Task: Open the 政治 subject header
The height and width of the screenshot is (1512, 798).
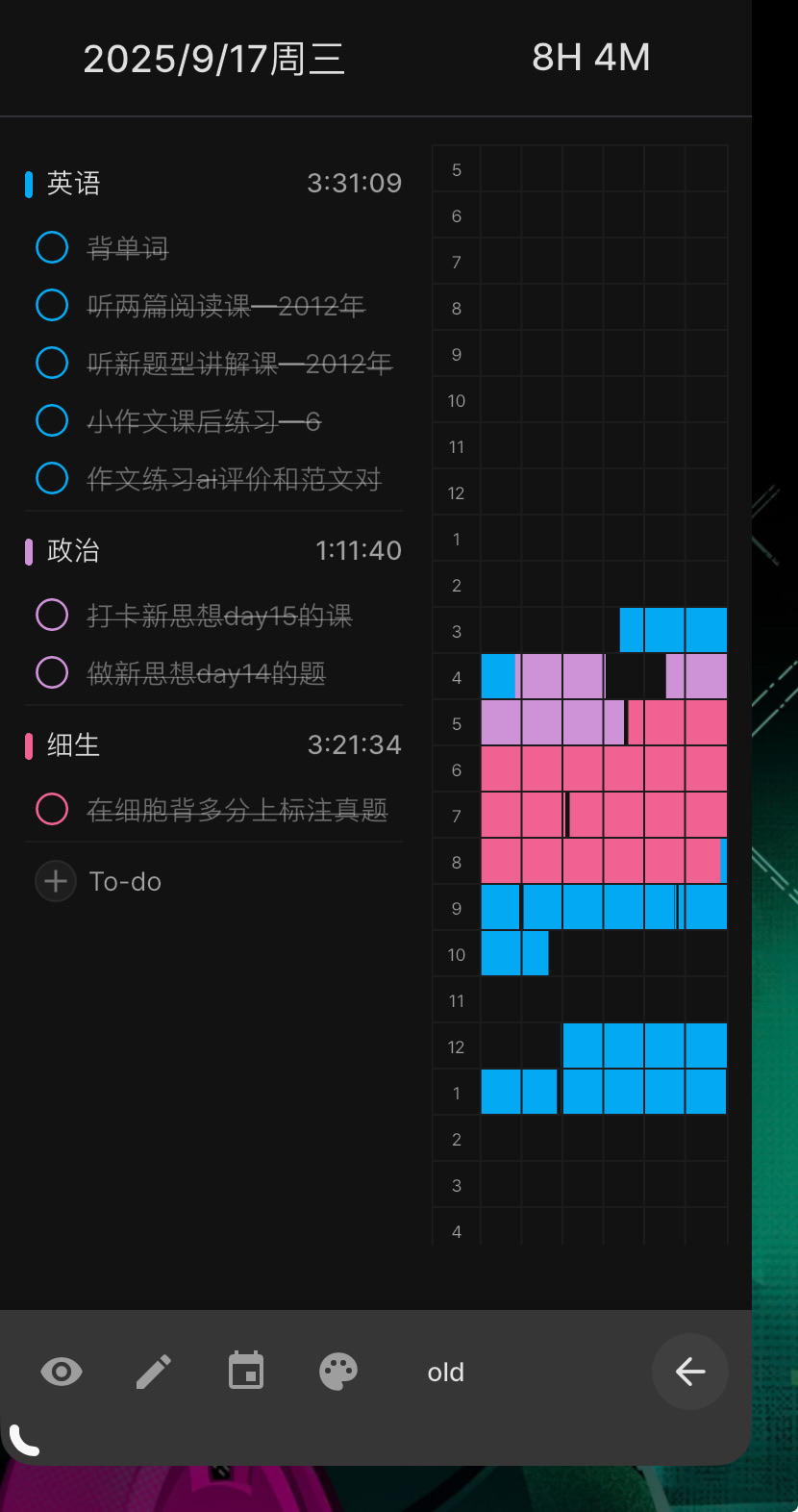Action: (x=74, y=550)
